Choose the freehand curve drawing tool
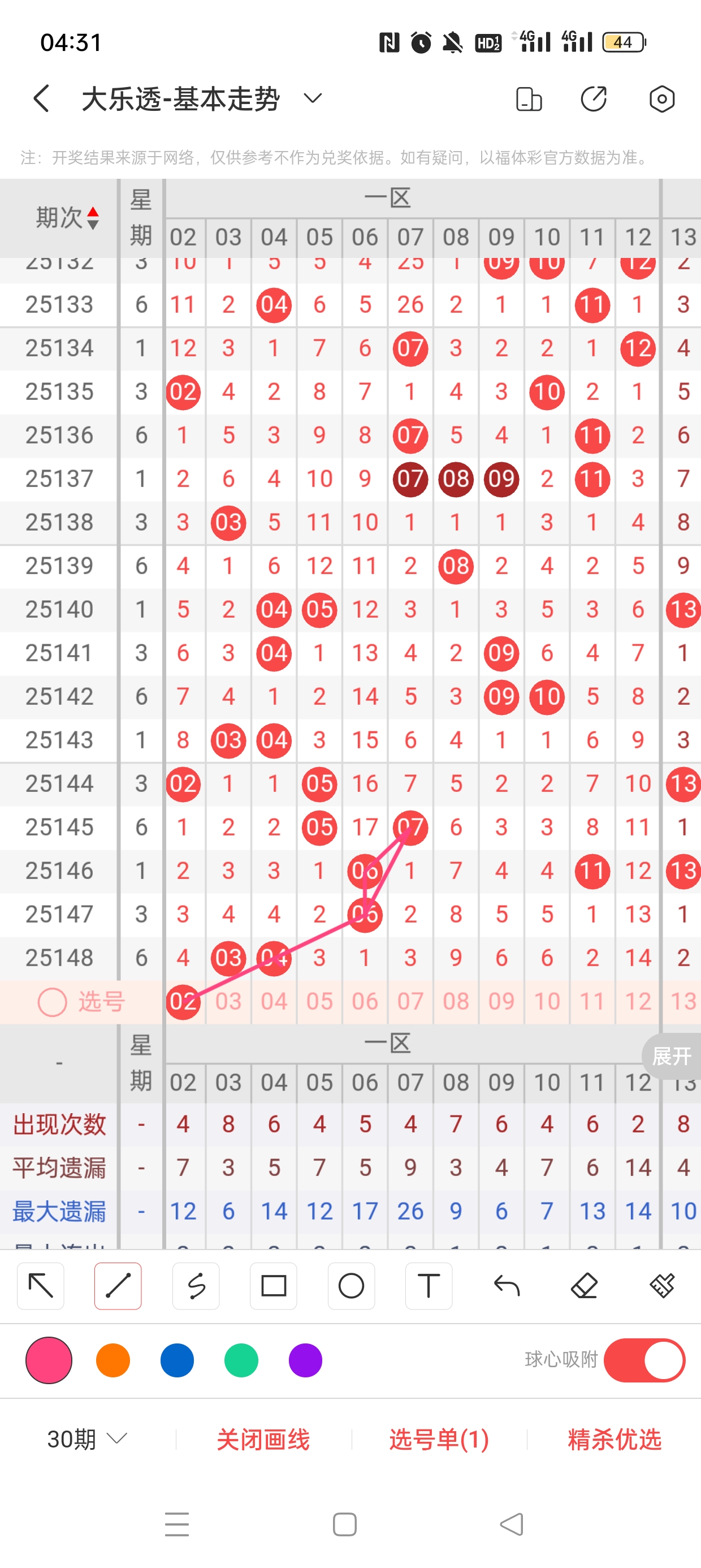701x1568 pixels. pos(196,1286)
